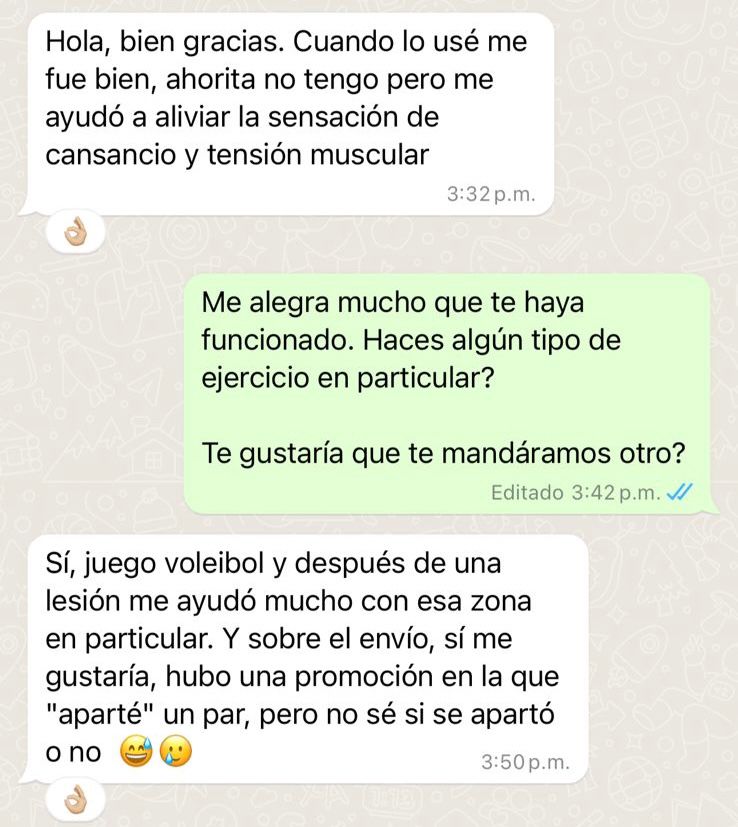738x827 pixels.
Task: Open the reaction under the 3:32 p.m. message
Action: tap(77, 235)
